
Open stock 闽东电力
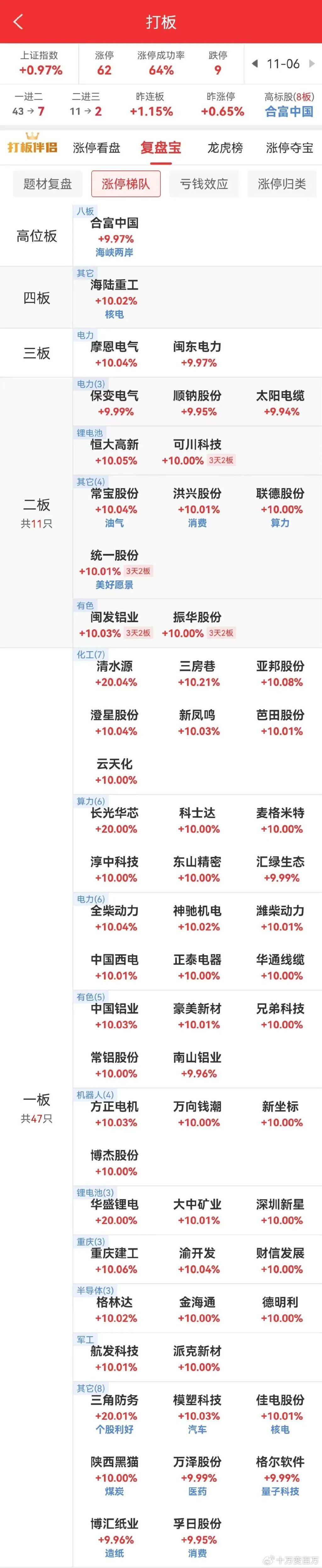point(197,354)
